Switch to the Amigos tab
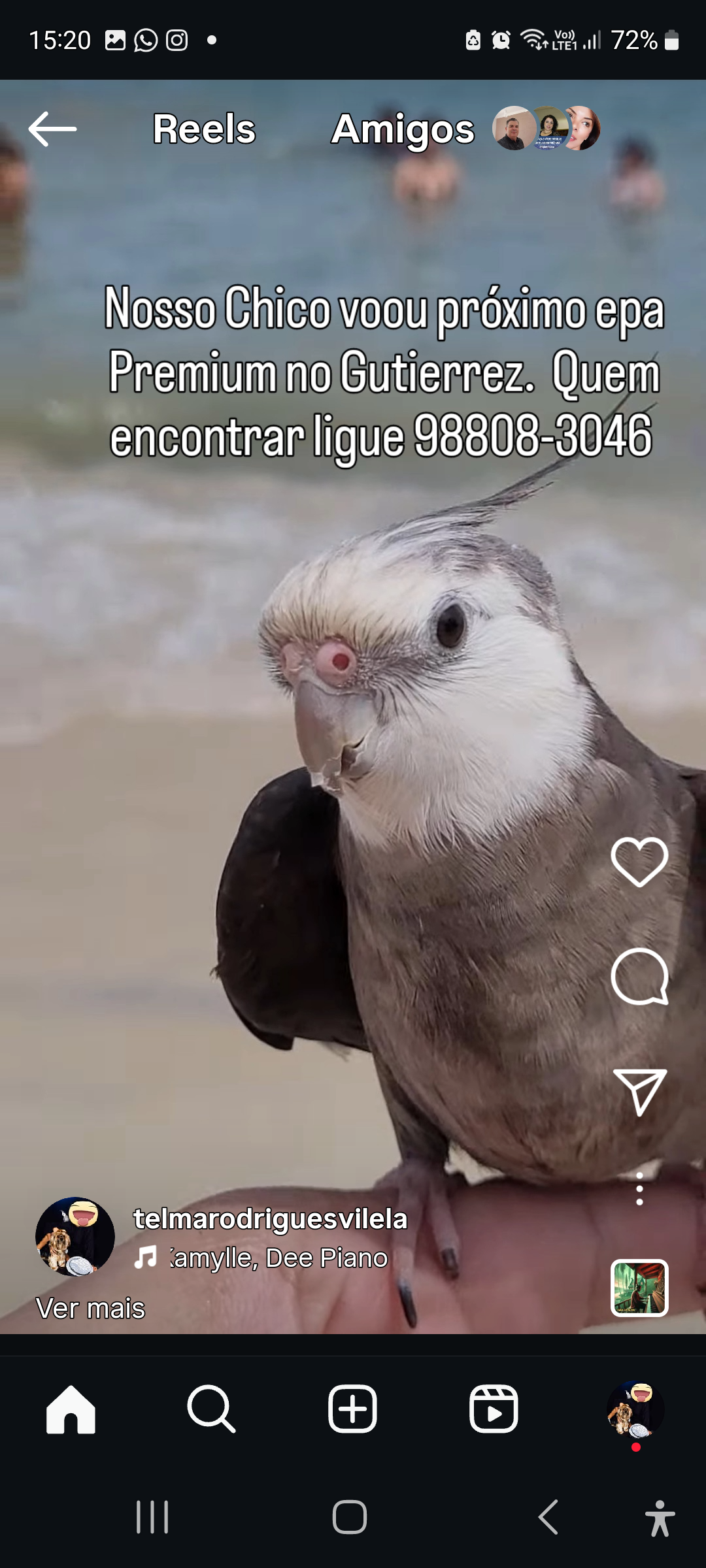The image size is (706, 1568). [403, 129]
